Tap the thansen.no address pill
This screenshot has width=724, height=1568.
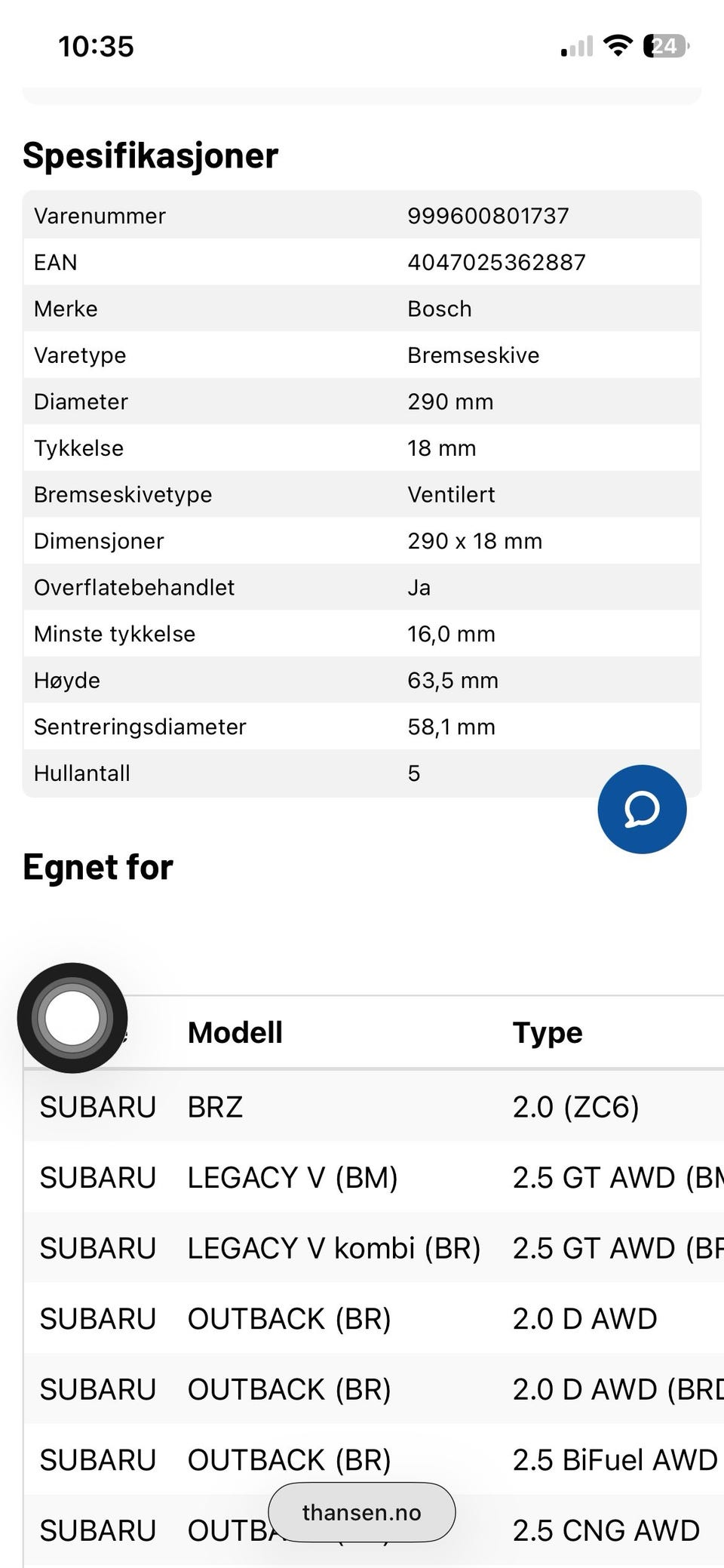(362, 1512)
